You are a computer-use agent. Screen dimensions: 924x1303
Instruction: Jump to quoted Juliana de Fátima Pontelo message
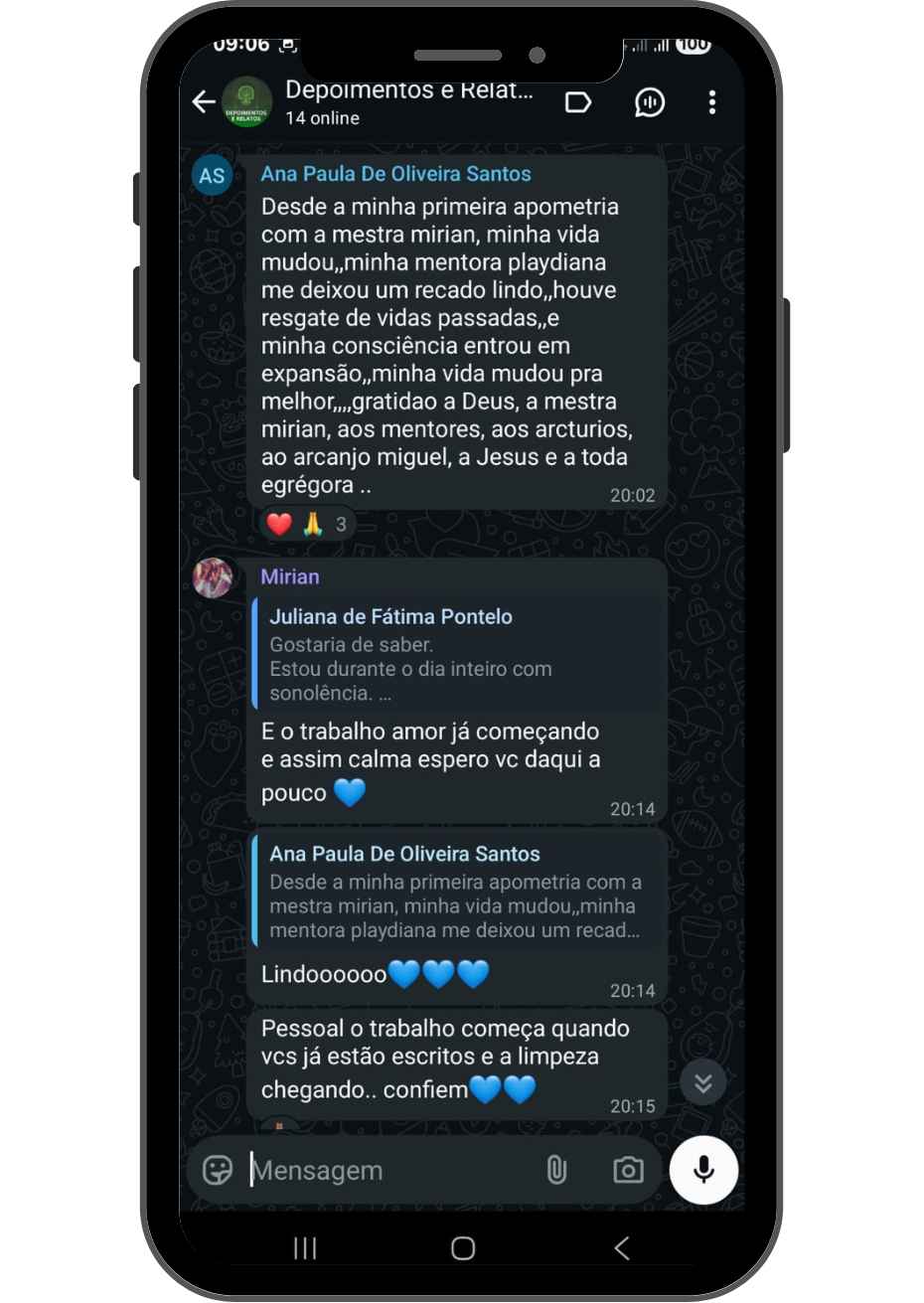click(457, 654)
